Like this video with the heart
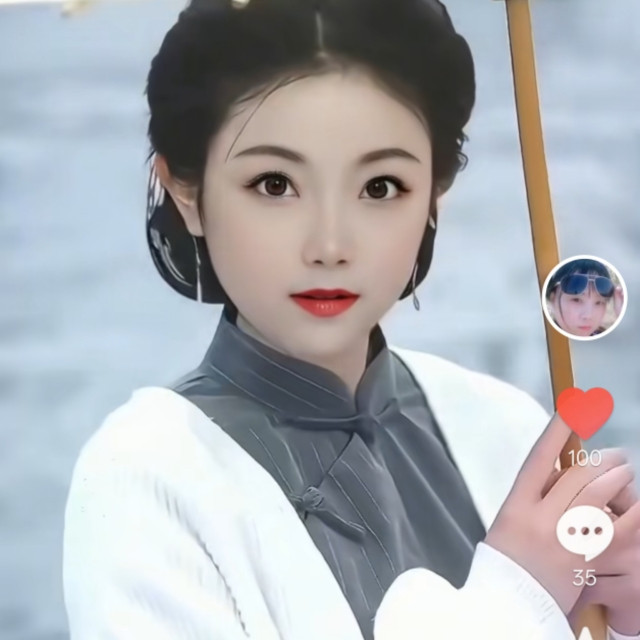The image size is (640, 640). click(x=585, y=413)
